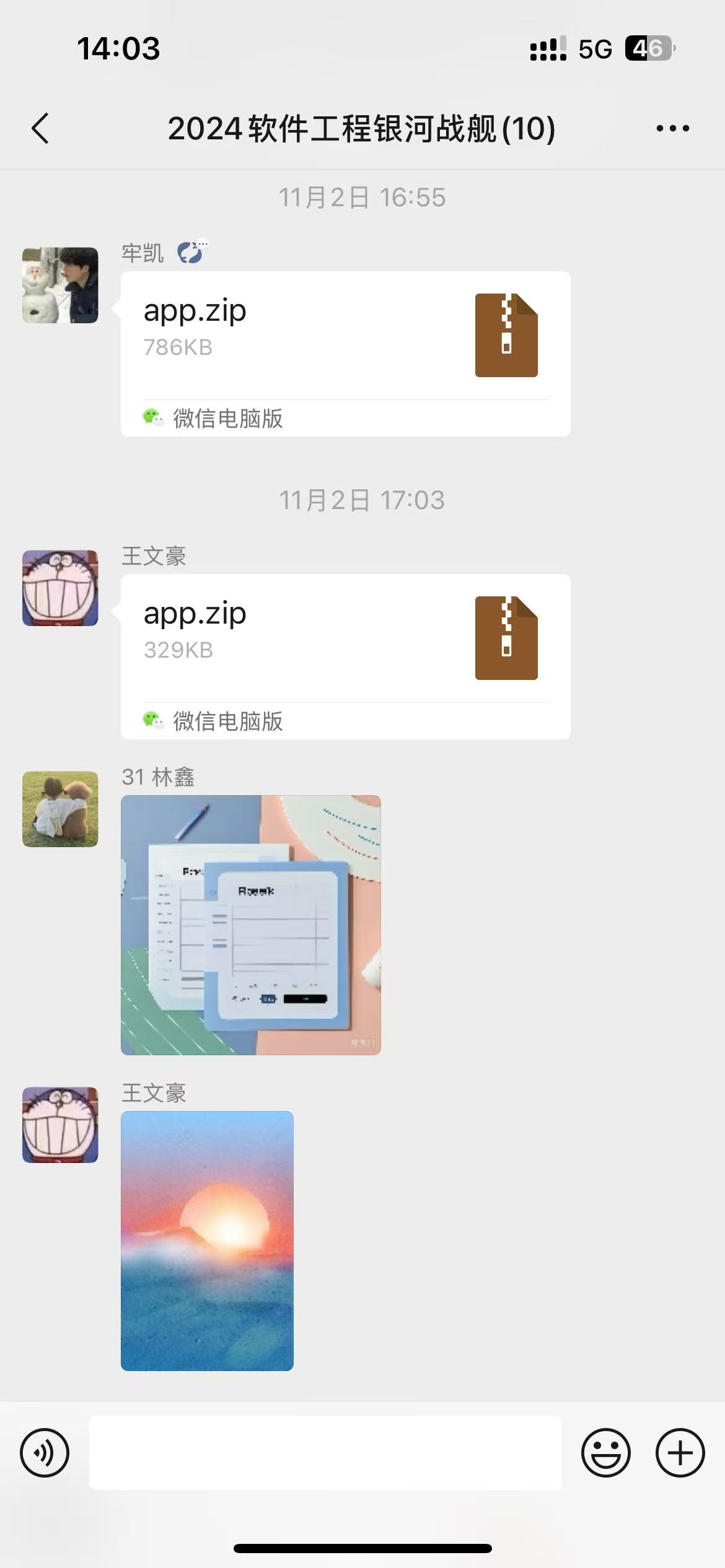Switch to voice message input
This screenshot has height=1568, width=725.
tap(45, 1452)
